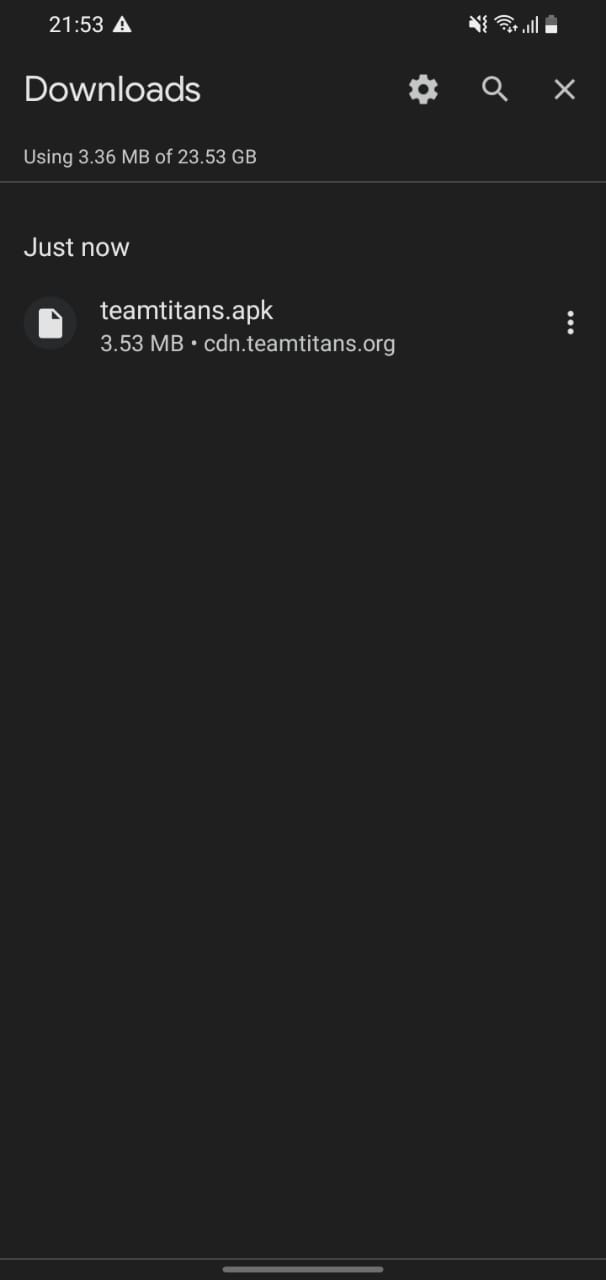Open the downloads settings gear

(x=423, y=90)
